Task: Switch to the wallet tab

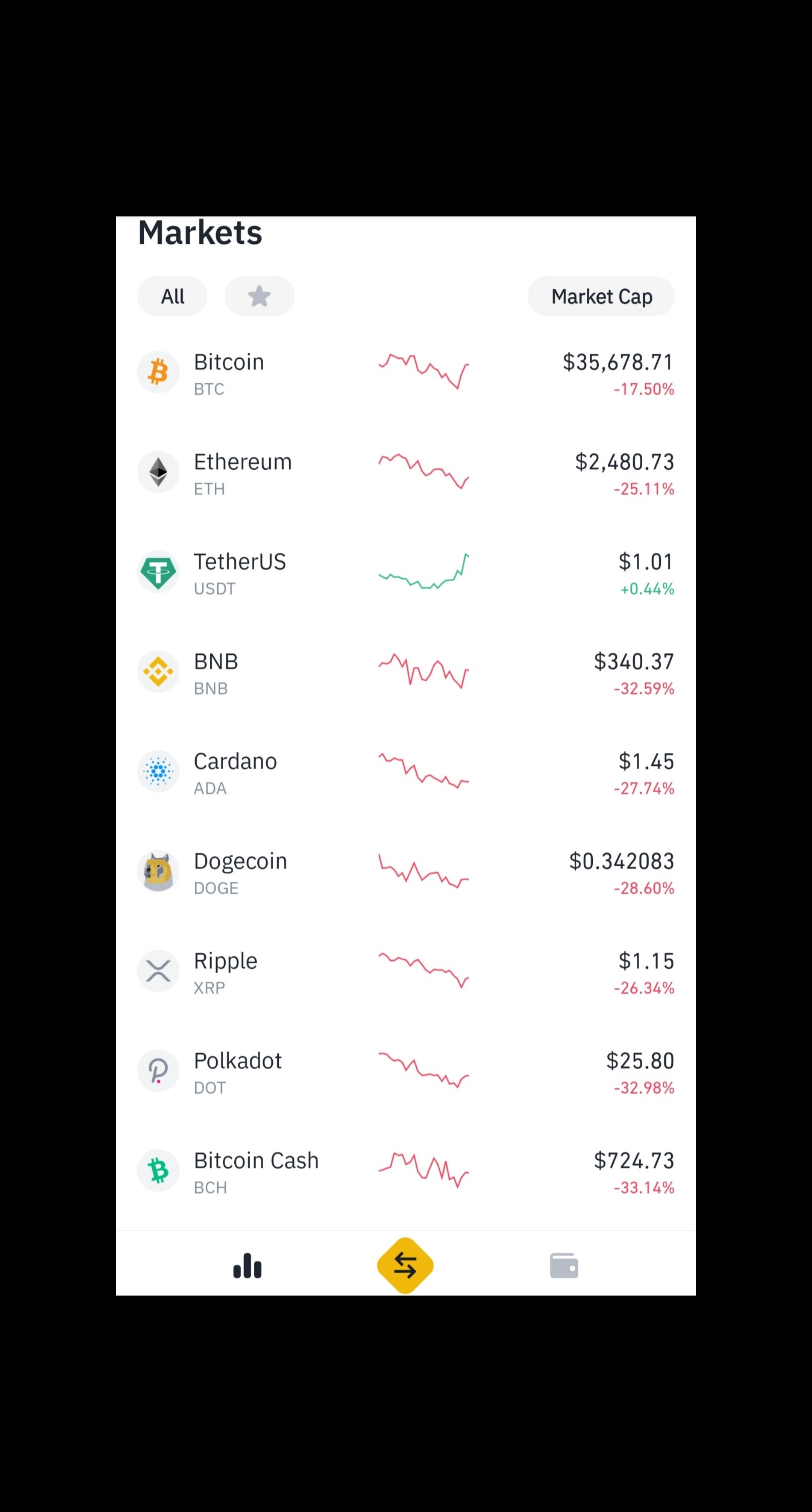Action: click(x=564, y=1266)
